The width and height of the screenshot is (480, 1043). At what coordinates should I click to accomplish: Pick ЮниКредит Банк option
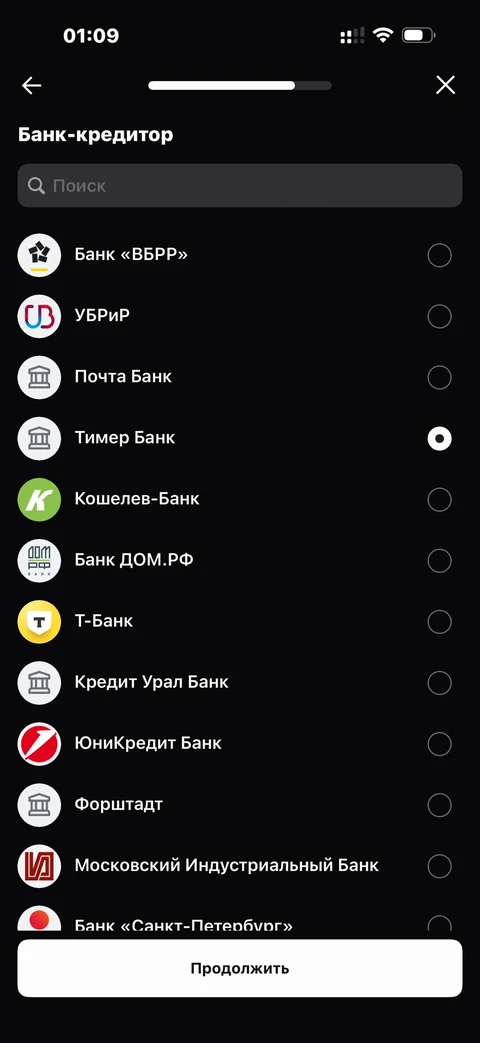(x=240, y=744)
